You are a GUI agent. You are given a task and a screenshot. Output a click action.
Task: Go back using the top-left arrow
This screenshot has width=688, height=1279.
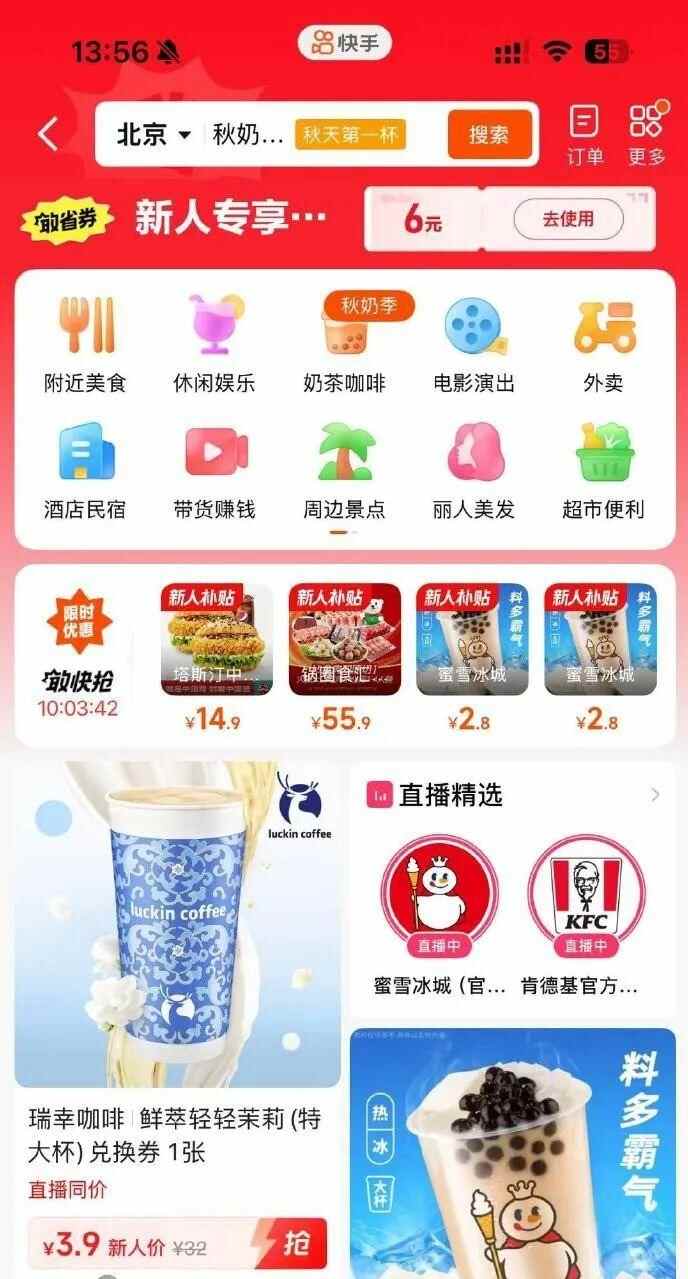point(48,134)
